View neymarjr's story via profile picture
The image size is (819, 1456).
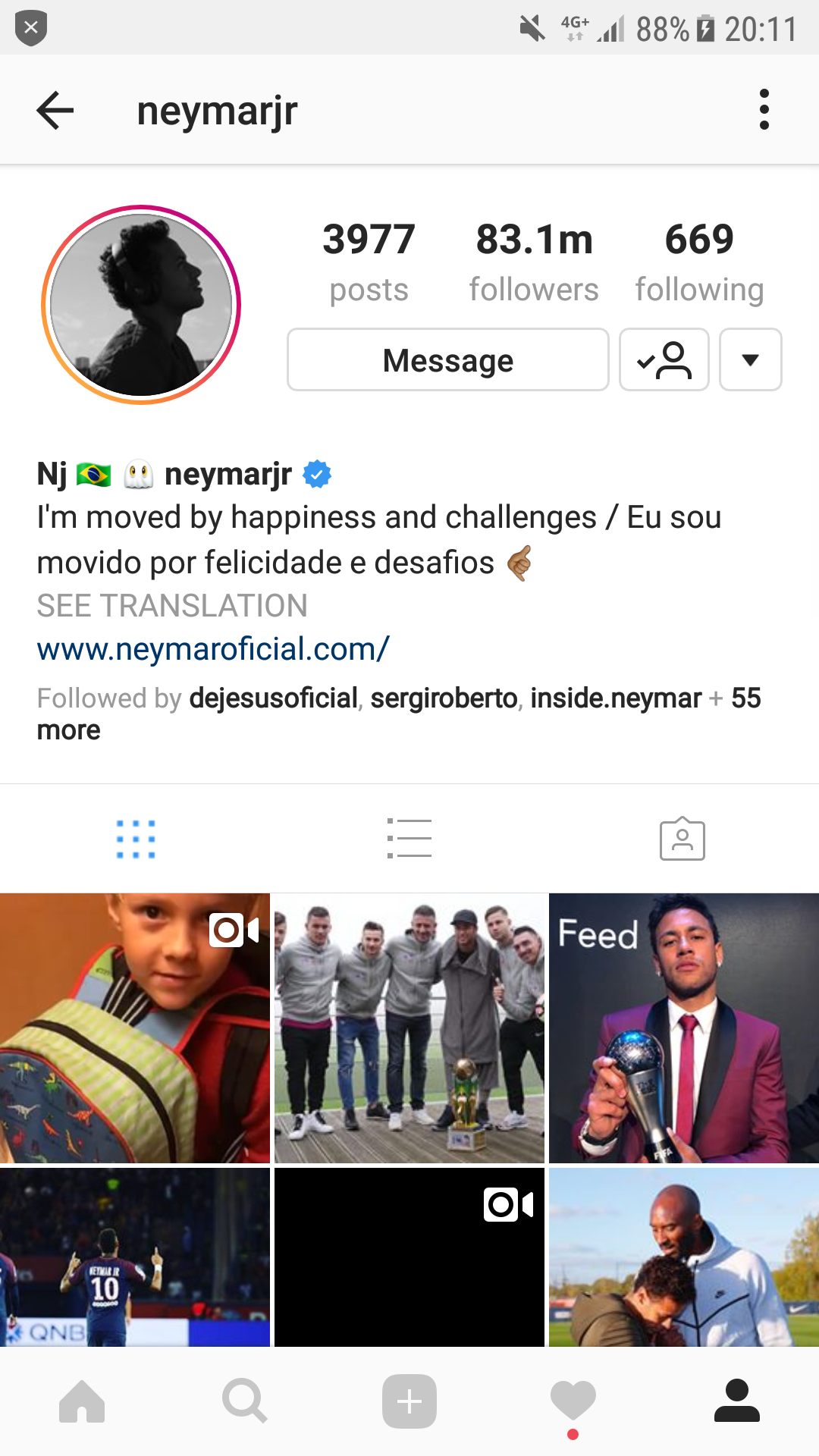coord(141,305)
